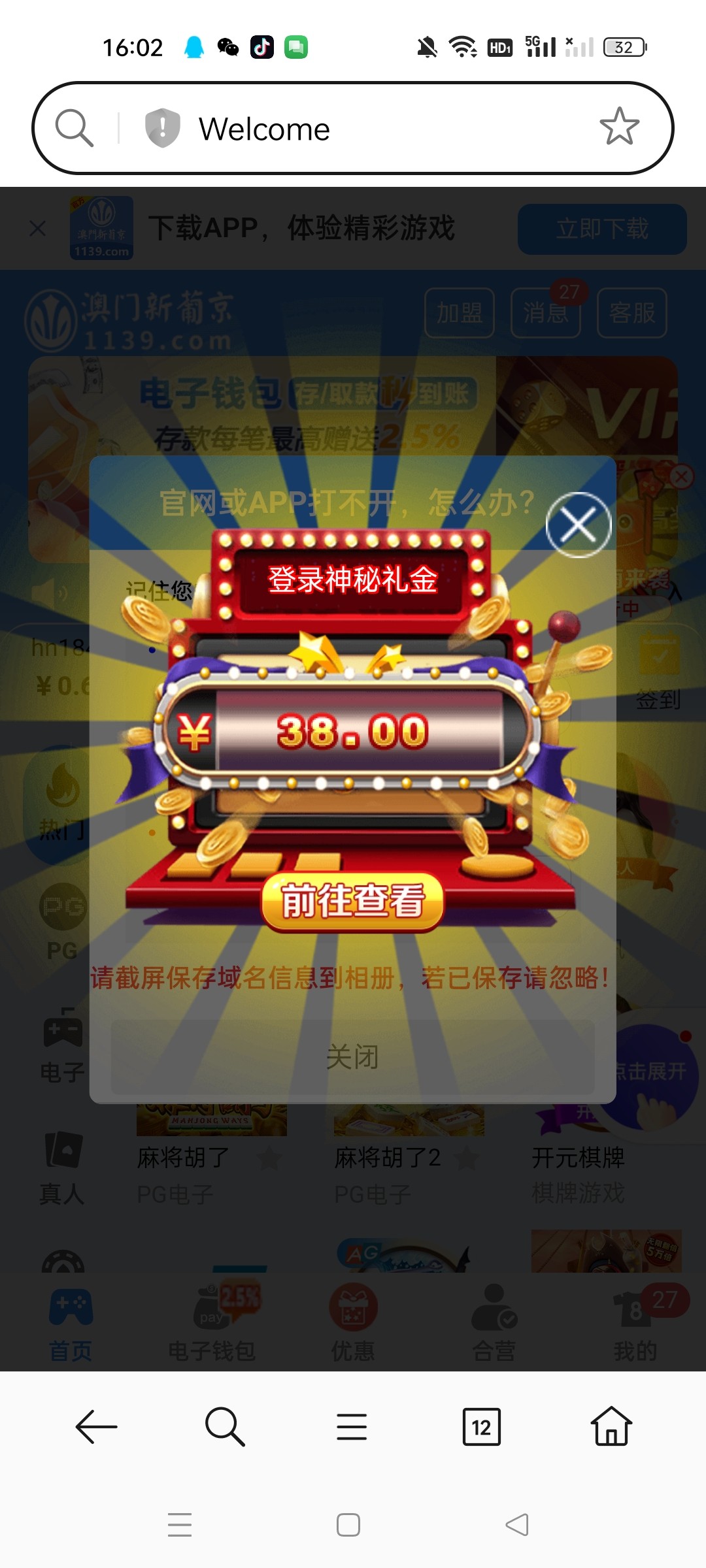Bookmark this page with the star icon
Image resolution: width=706 pixels, height=1568 pixels.
619,127
